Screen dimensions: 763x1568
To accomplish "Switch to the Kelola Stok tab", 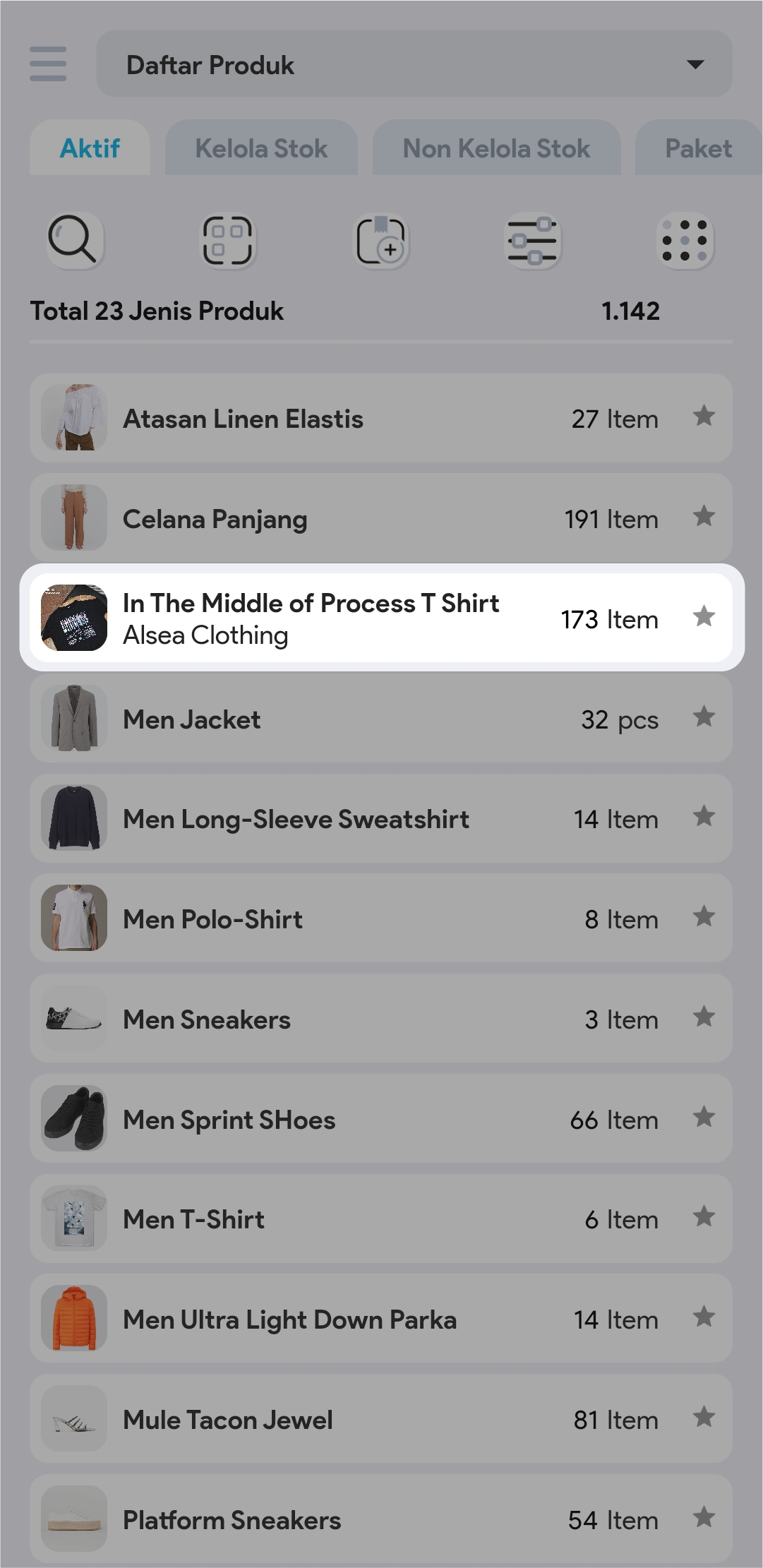I will click(260, 148).
